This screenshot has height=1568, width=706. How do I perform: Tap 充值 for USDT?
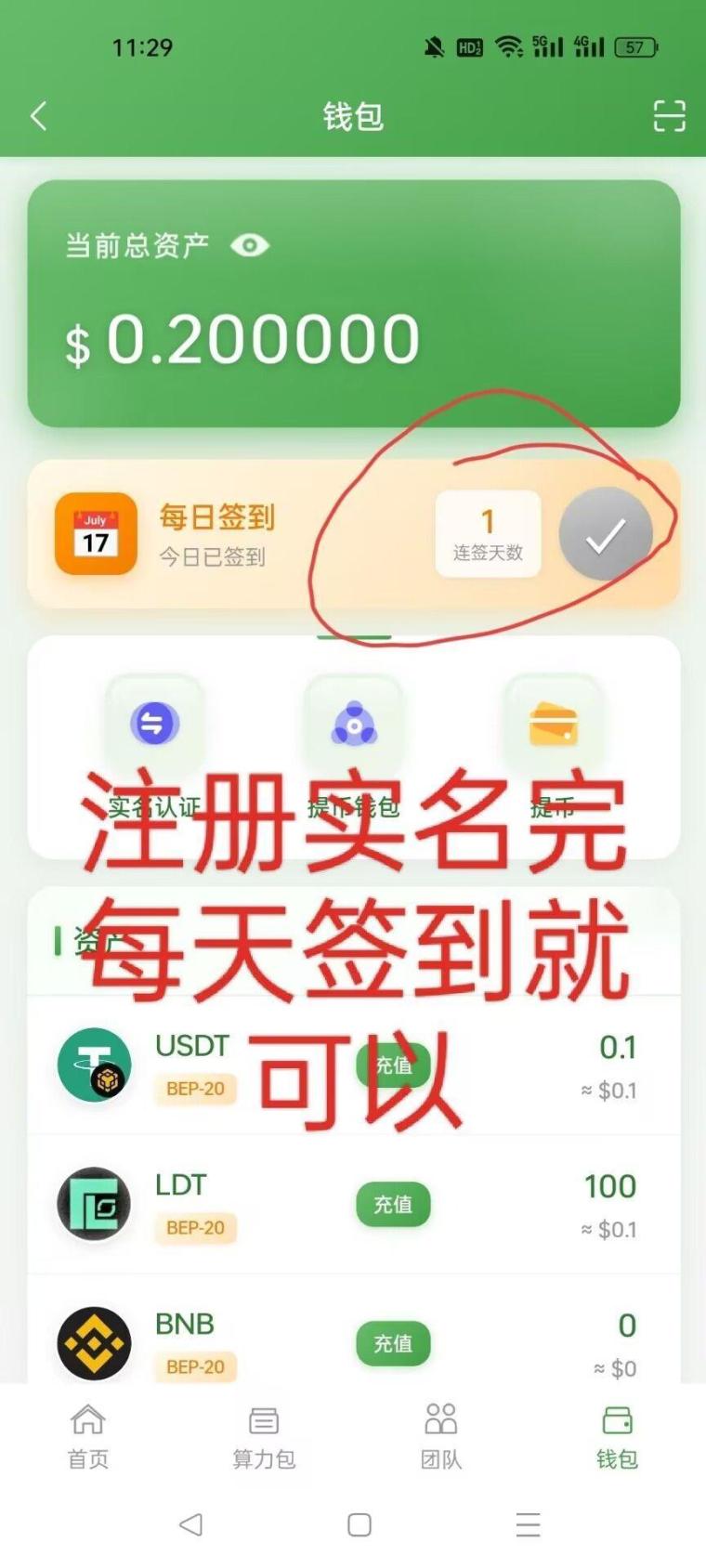393,1065
